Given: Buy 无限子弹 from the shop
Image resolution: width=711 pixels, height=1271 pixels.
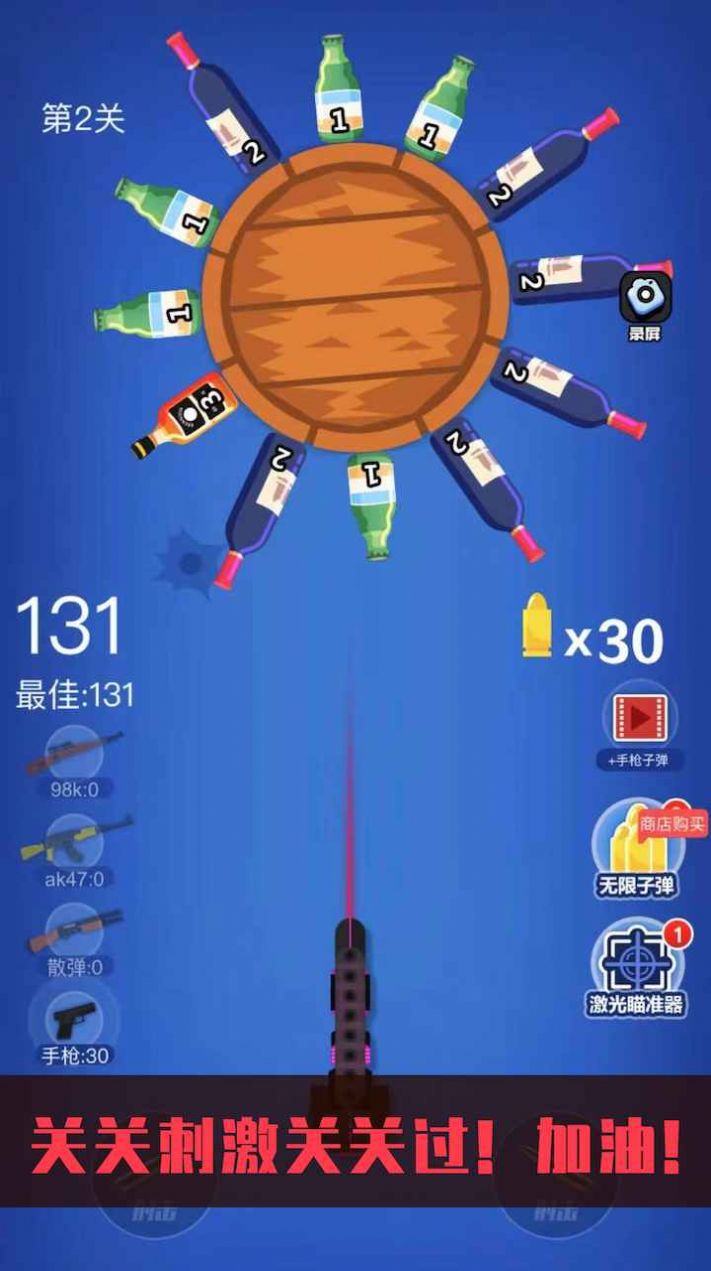Looking at the screenshot, I should [636, 847].
